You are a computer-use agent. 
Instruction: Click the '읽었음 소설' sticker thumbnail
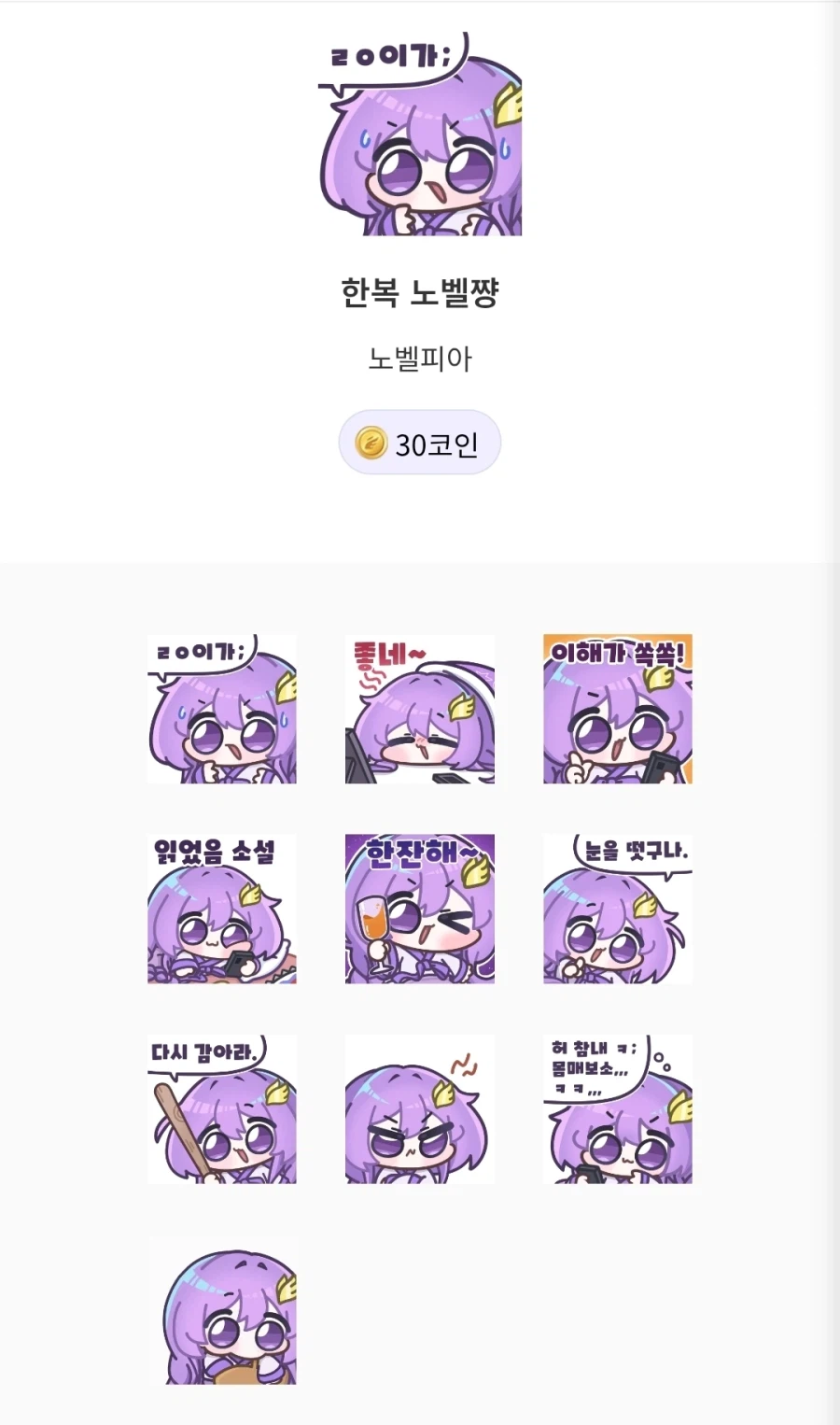tap(222, 906)
